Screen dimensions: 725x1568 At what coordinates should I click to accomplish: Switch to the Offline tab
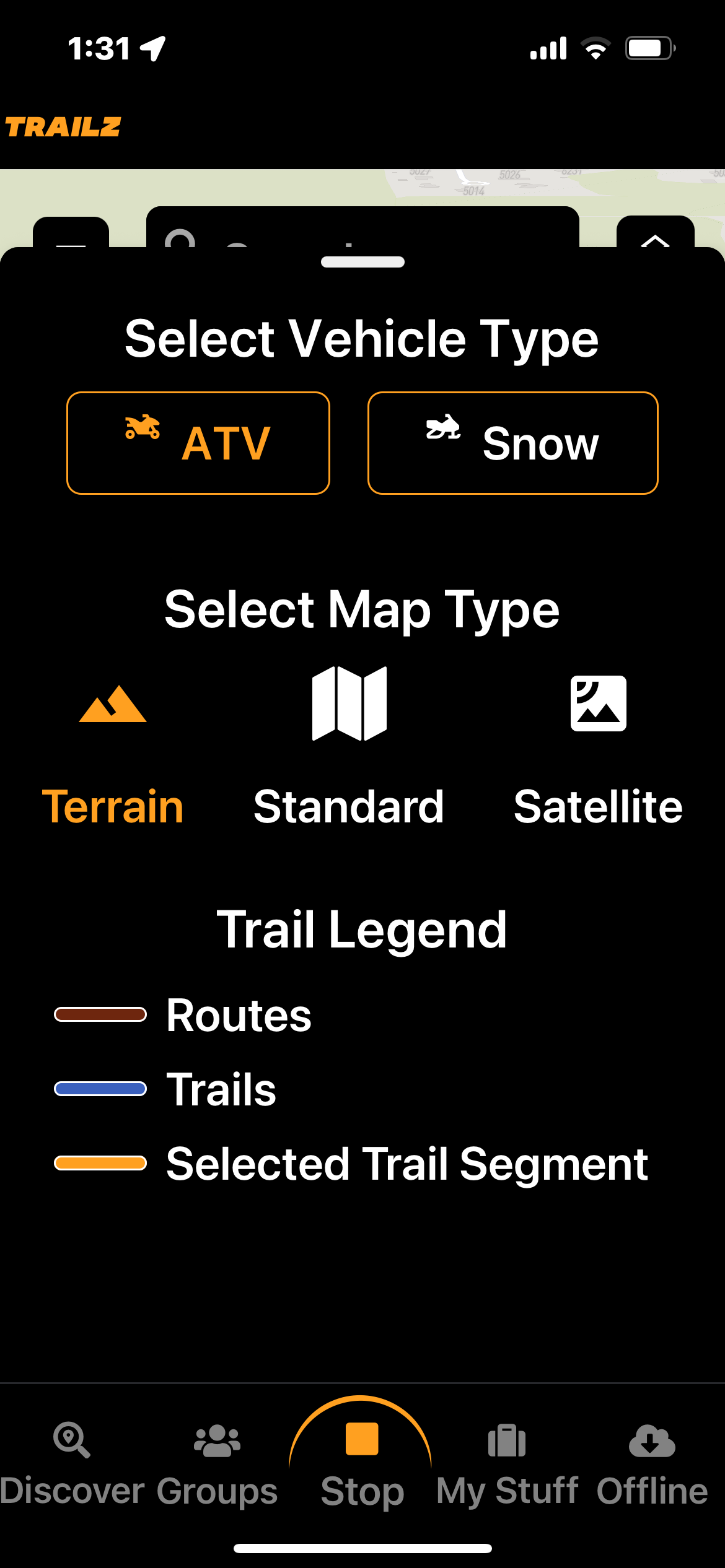click(x=652, y=1465)
